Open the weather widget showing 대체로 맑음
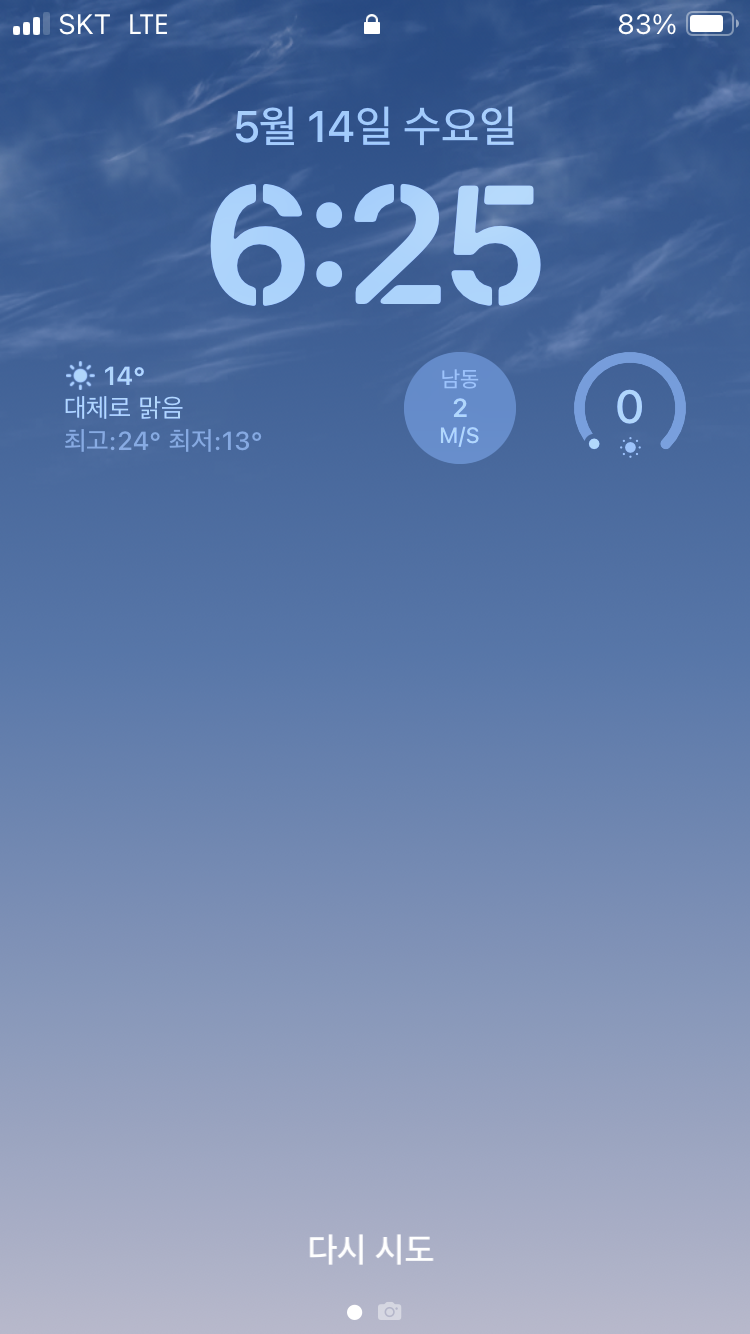750x1334 pixels. pos(164,408)
